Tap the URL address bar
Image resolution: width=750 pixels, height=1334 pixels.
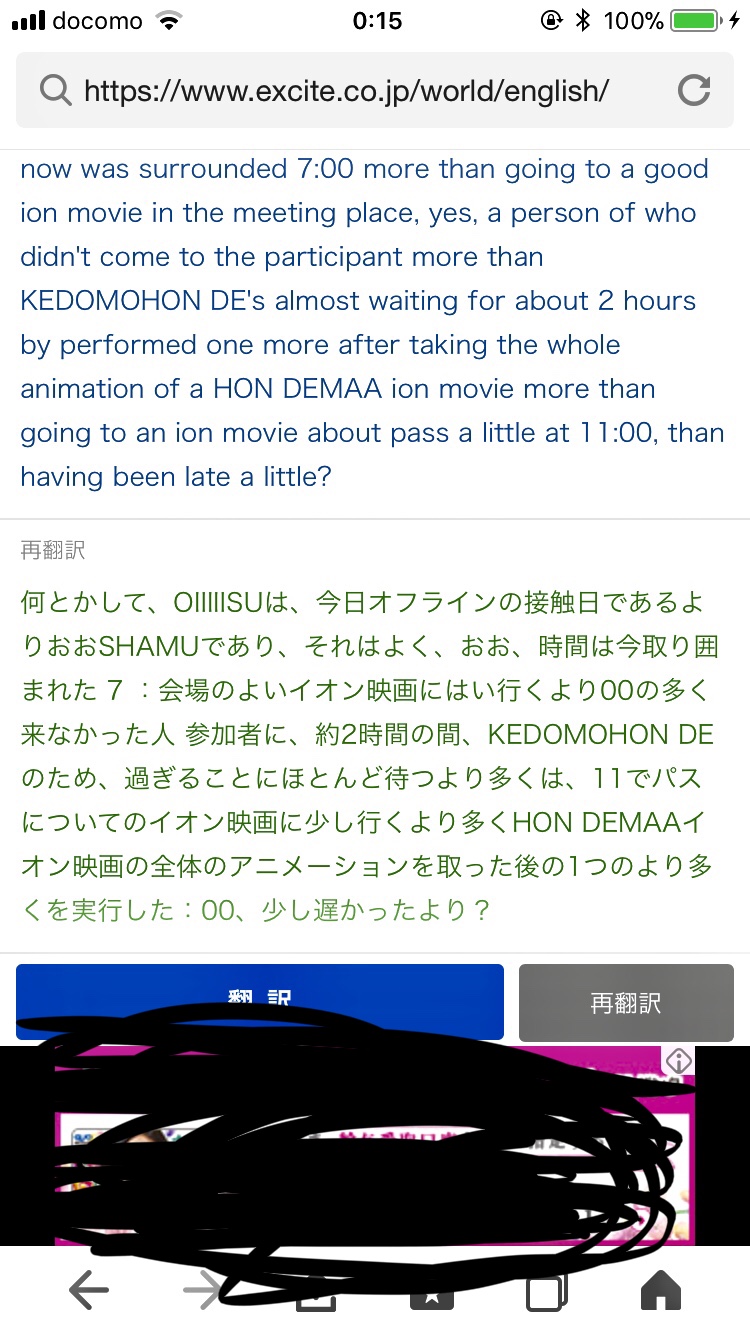click(x=345, y=91)
